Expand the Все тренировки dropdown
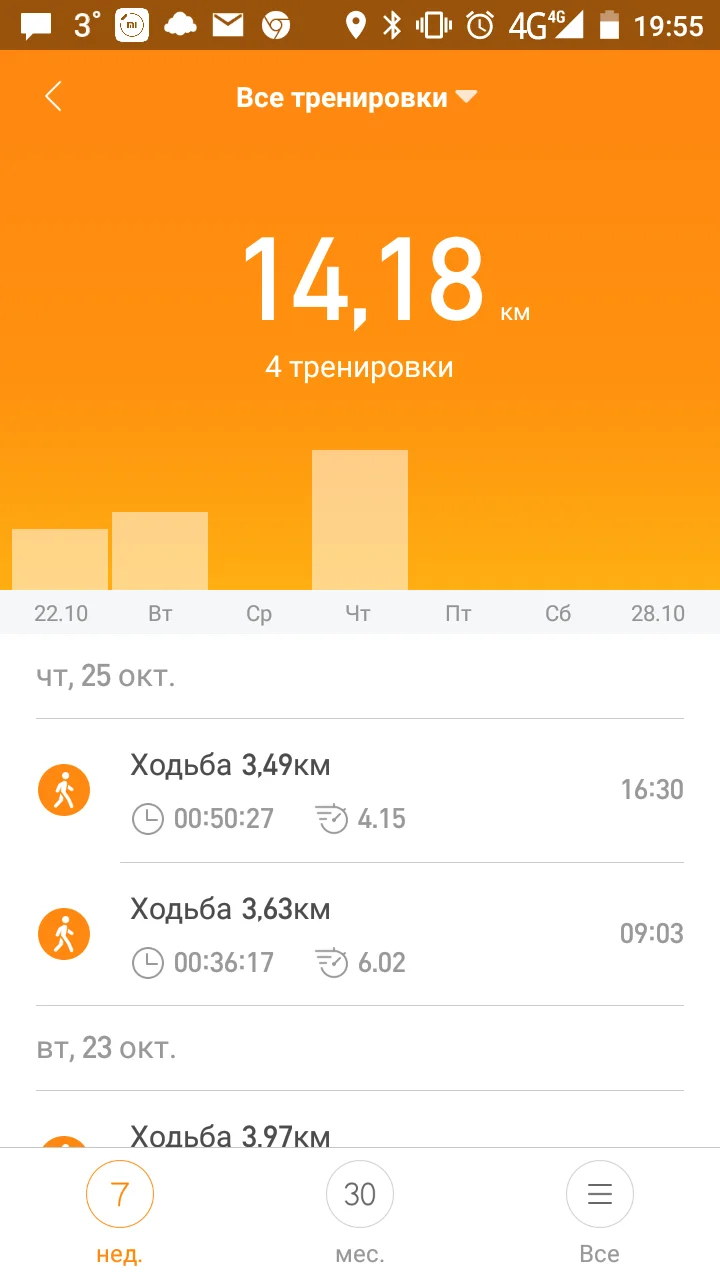The image size is (720, 1280). pos(357,98)
